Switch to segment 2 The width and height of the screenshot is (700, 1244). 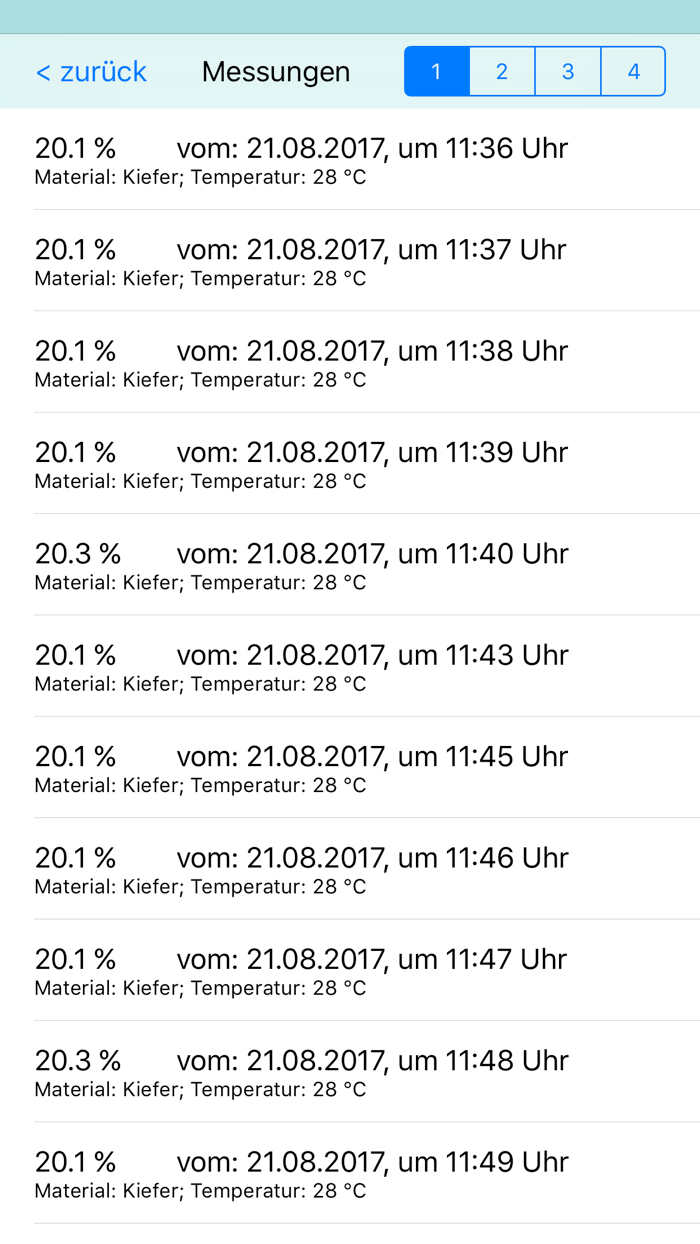(502, 72)
